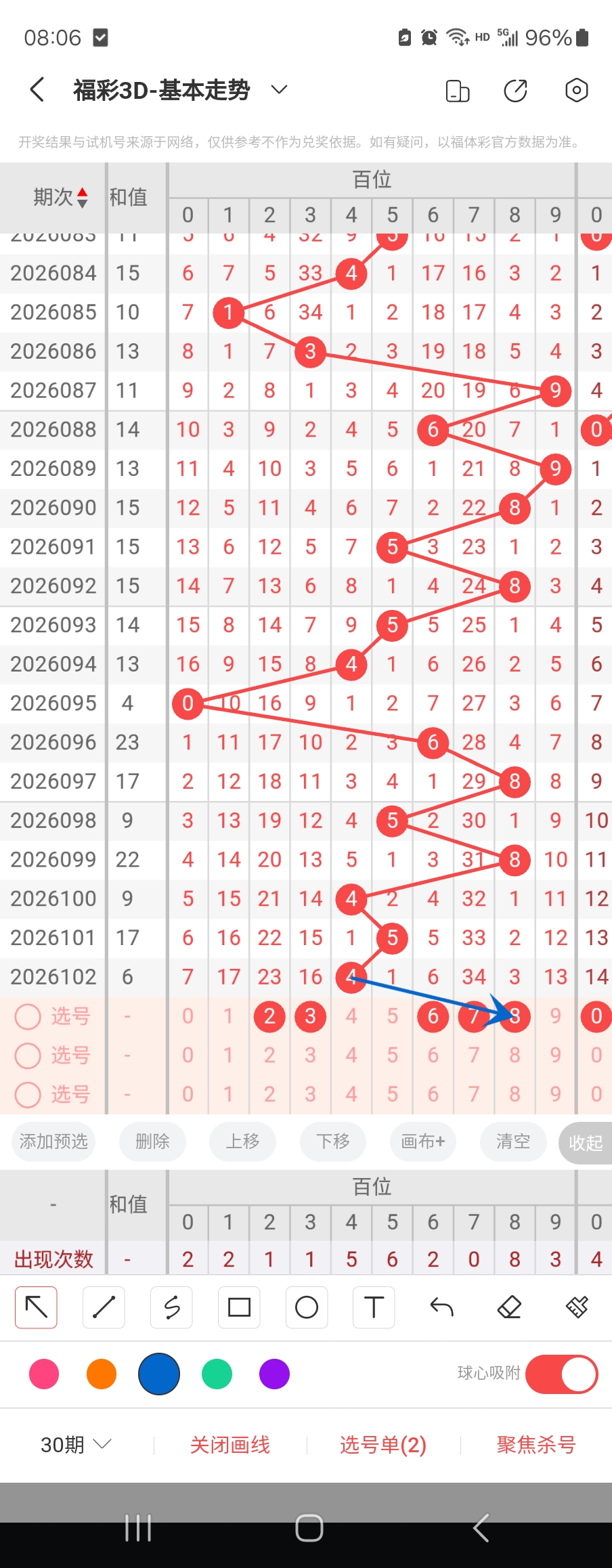This screenshot has width=612, height=1568.
Task: Move selection up with 上移
Action: tap(242, 1141)
